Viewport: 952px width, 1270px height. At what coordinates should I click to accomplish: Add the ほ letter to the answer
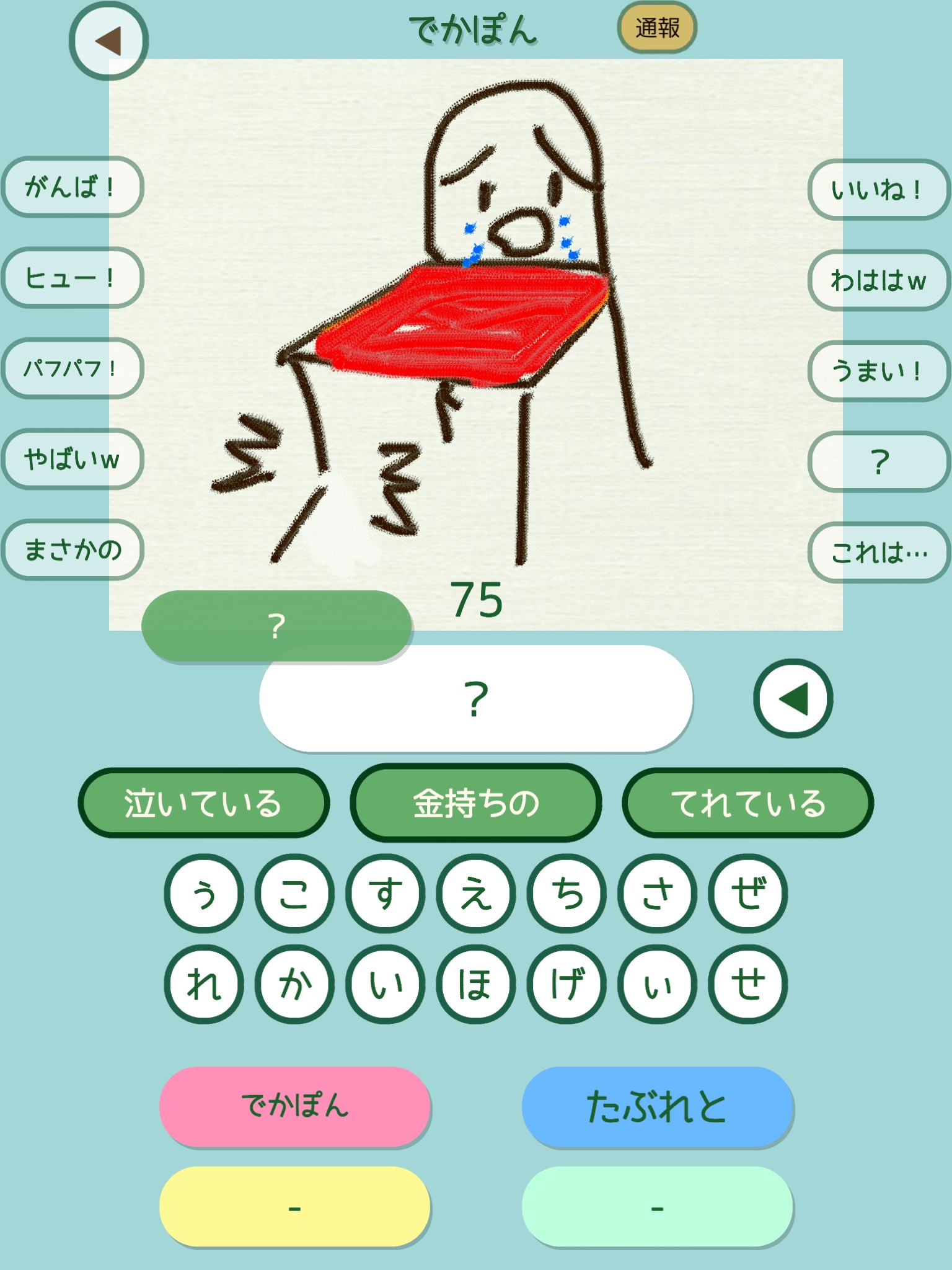tap(475, 984)
